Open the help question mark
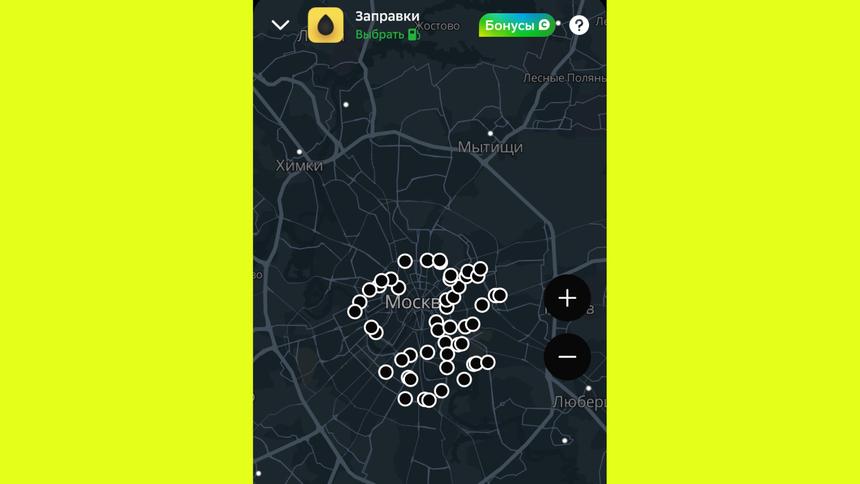 [x=579, y=26]
